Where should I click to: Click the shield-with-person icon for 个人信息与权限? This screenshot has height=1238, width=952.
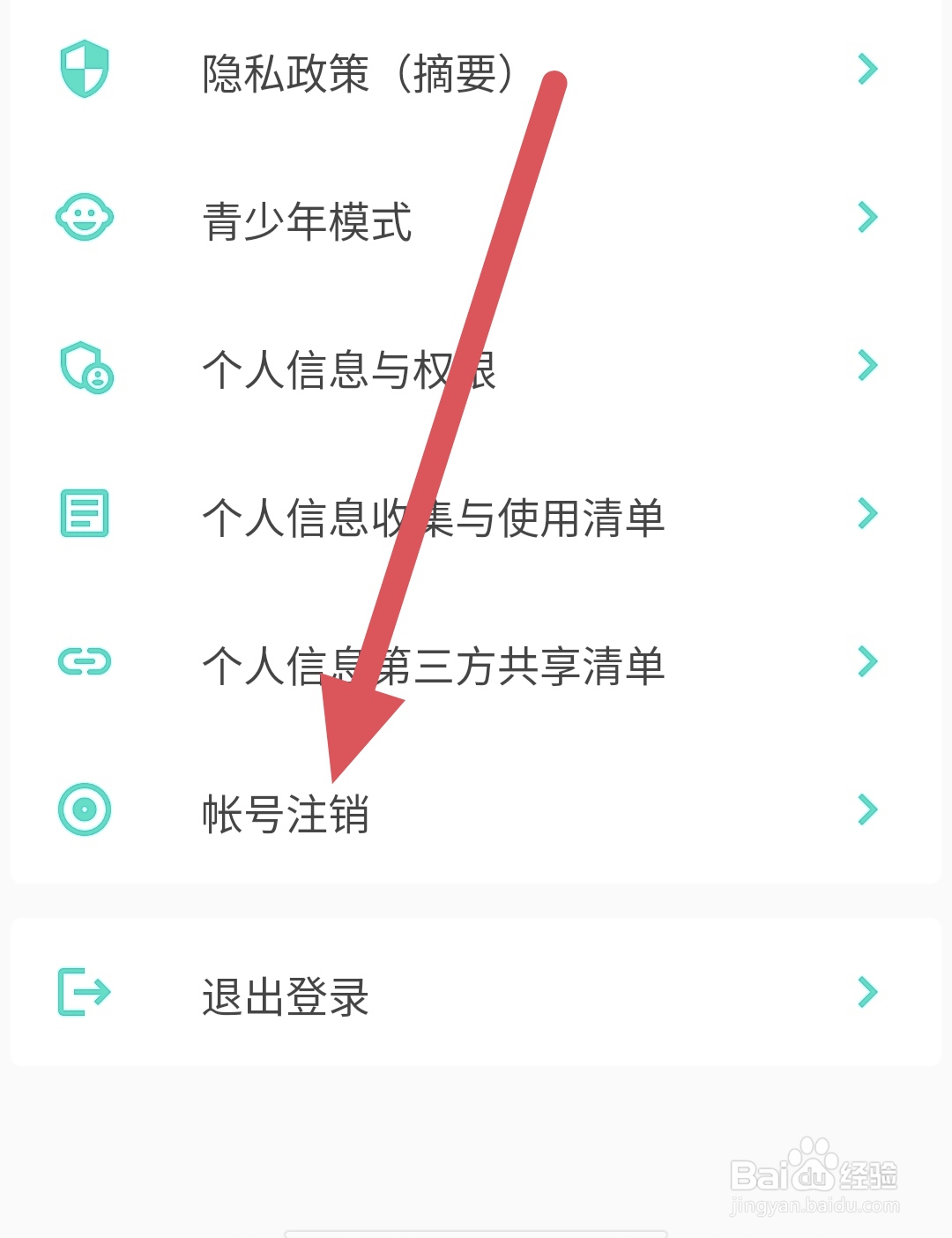click(84, 366)
